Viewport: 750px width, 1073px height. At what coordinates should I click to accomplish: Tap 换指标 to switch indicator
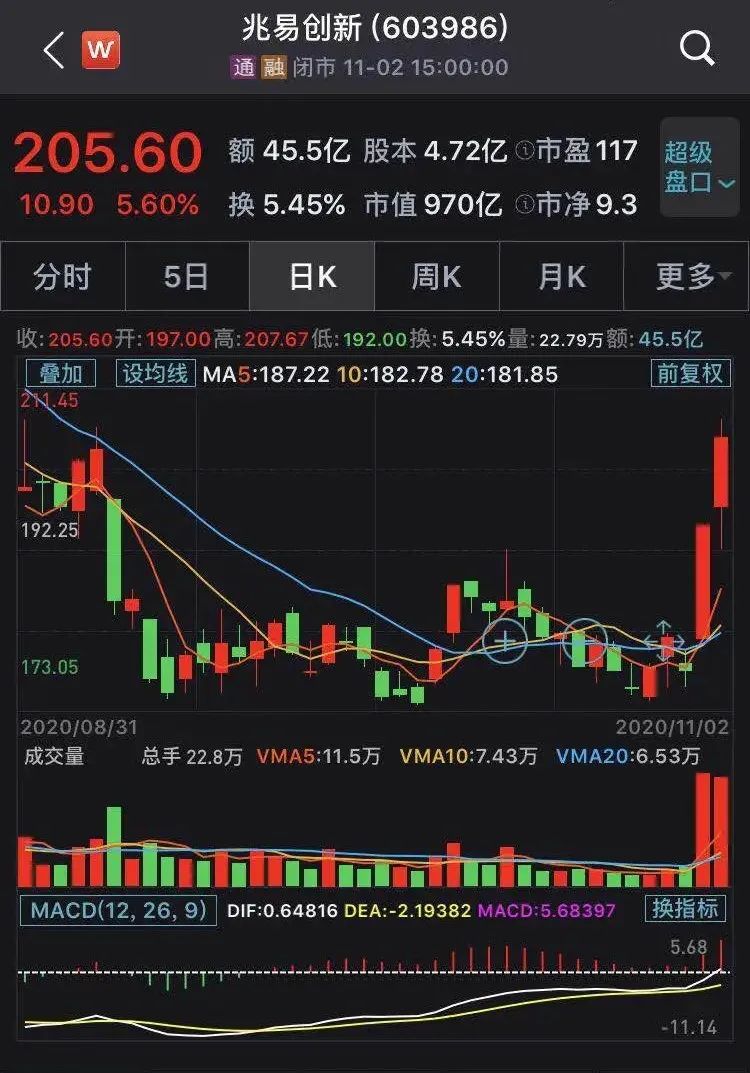point(685,909)
